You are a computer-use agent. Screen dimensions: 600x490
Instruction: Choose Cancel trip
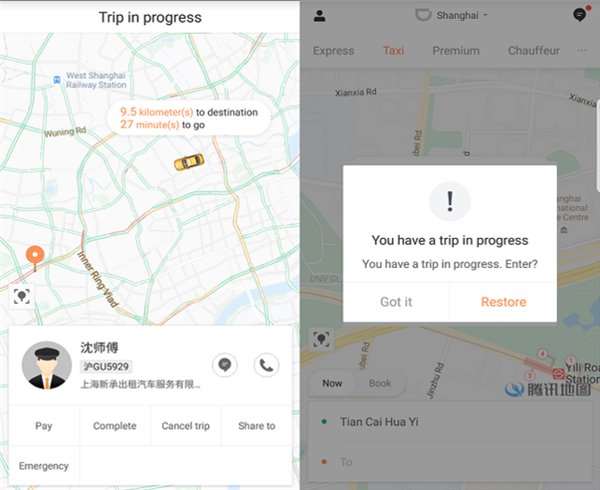click(x=186, y=426)
